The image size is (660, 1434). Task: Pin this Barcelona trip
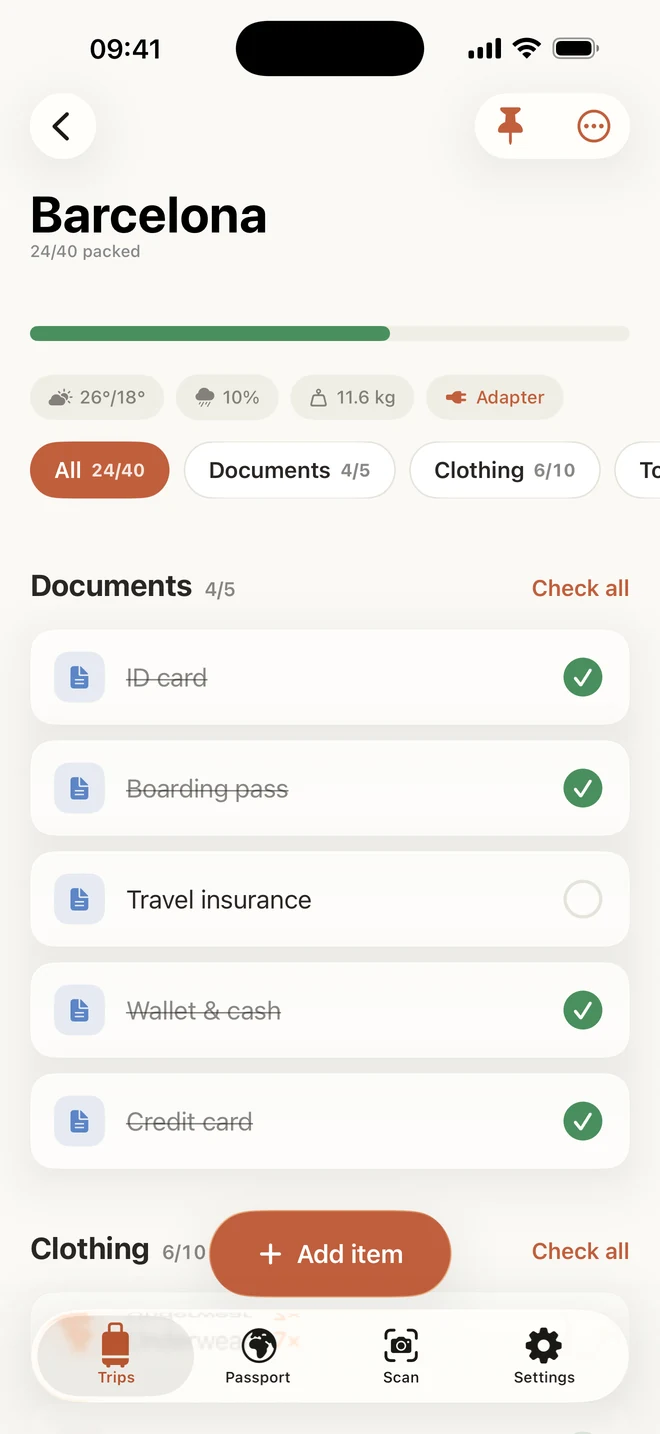(x=511, y=126)
